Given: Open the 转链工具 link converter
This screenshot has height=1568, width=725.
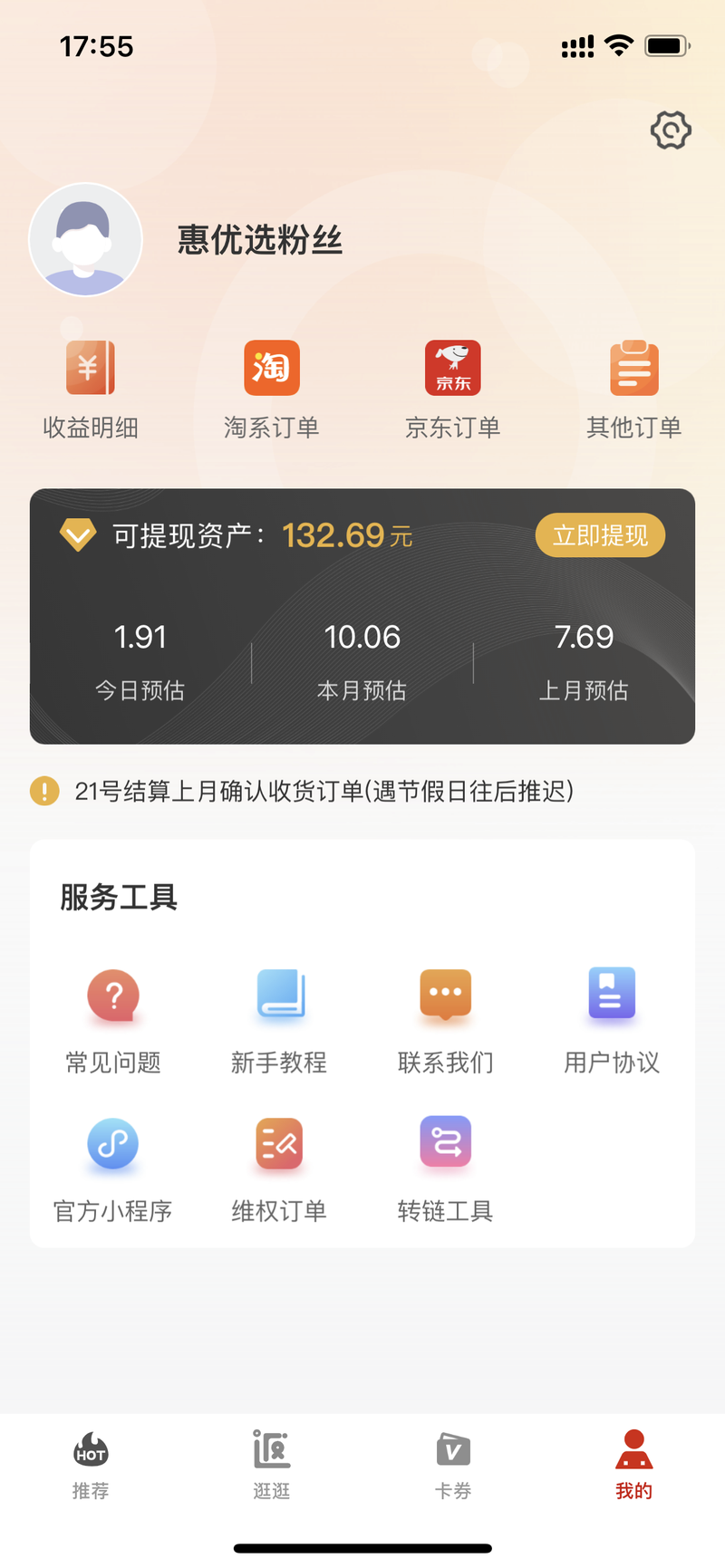Looking at the screenshot, I should pos(446,1170).
